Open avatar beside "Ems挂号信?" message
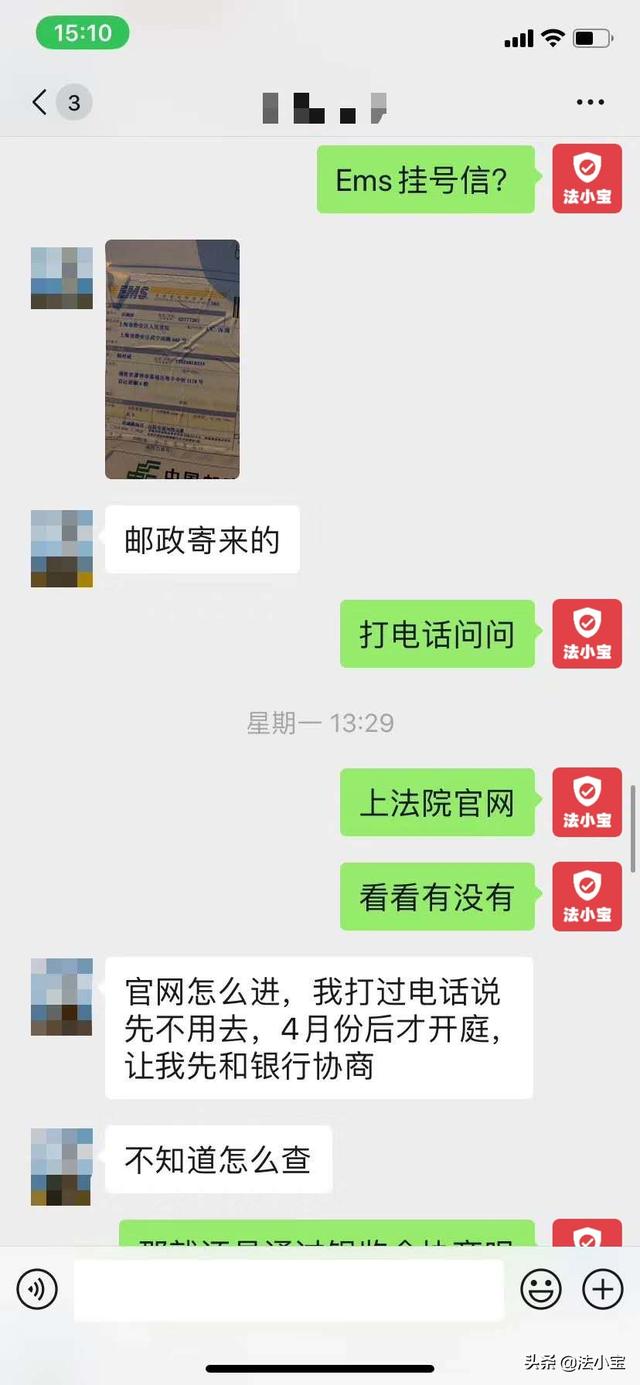The height and width of the screenshot is (1385, 640). pyautogui.click(x=587, y=179)
